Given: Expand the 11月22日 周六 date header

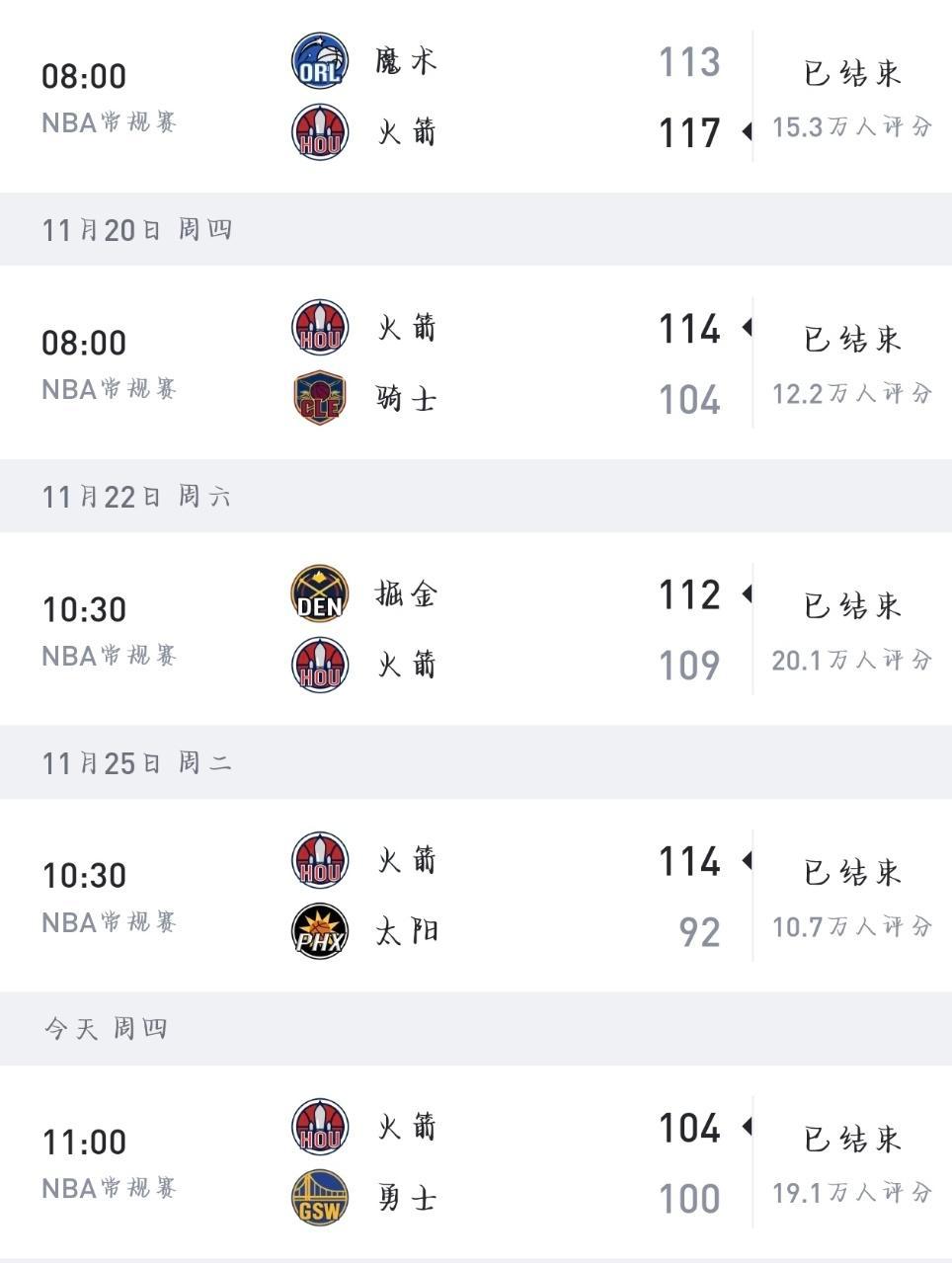Looking at the screenshot, I should (136, 496).
